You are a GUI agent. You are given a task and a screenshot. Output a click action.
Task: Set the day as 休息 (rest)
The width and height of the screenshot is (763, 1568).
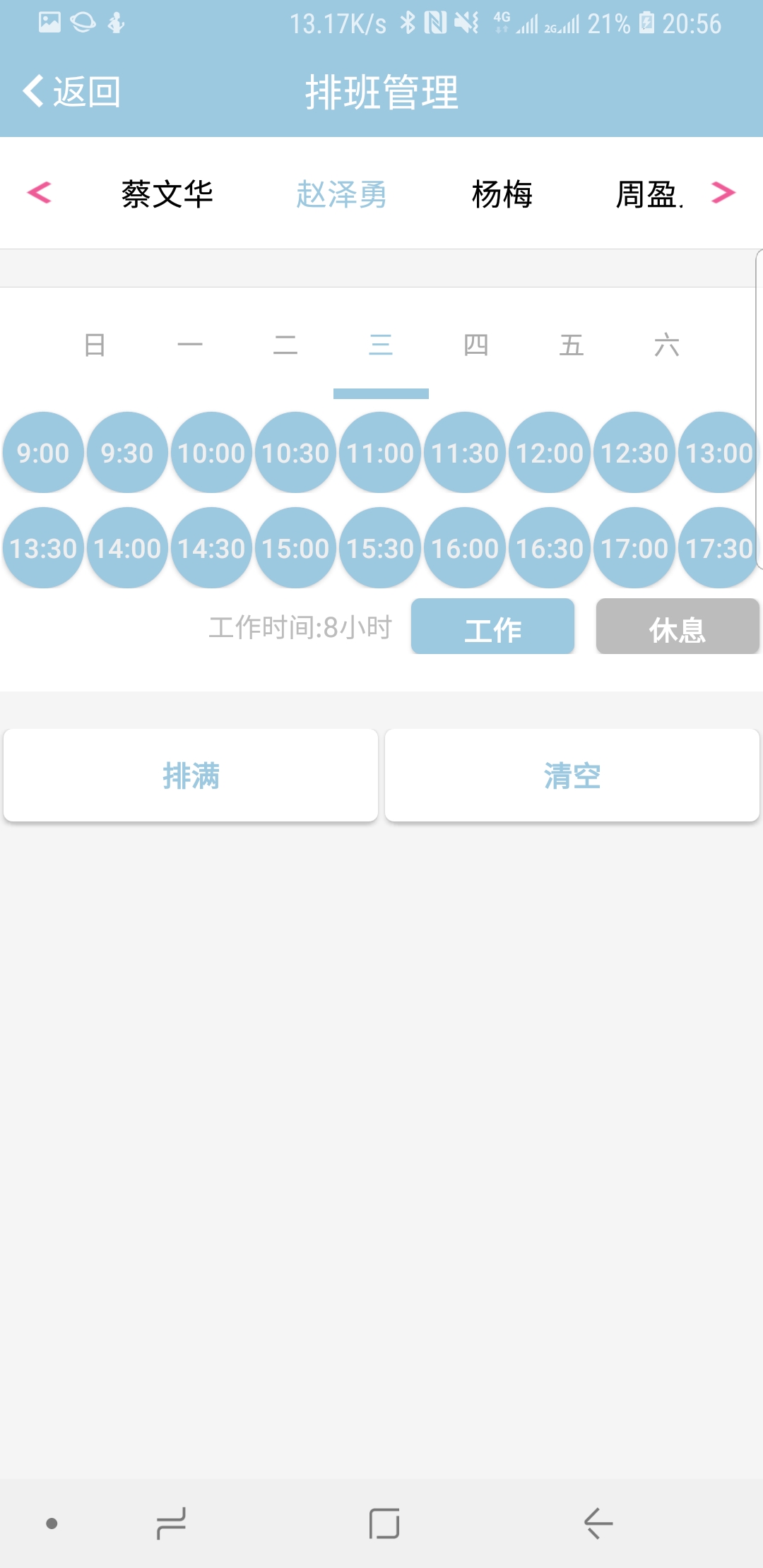tap(678, 626)
